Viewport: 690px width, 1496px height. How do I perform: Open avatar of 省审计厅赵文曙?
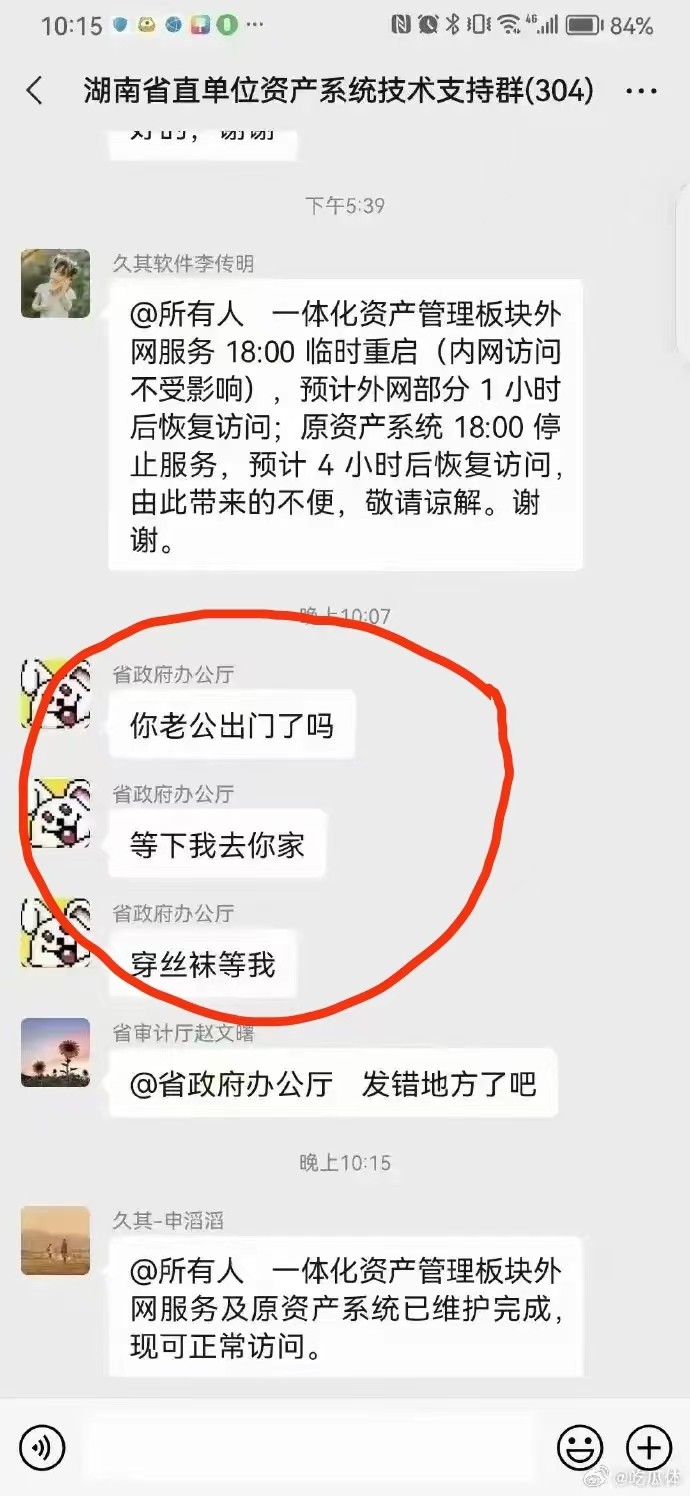coord(55,1052)
